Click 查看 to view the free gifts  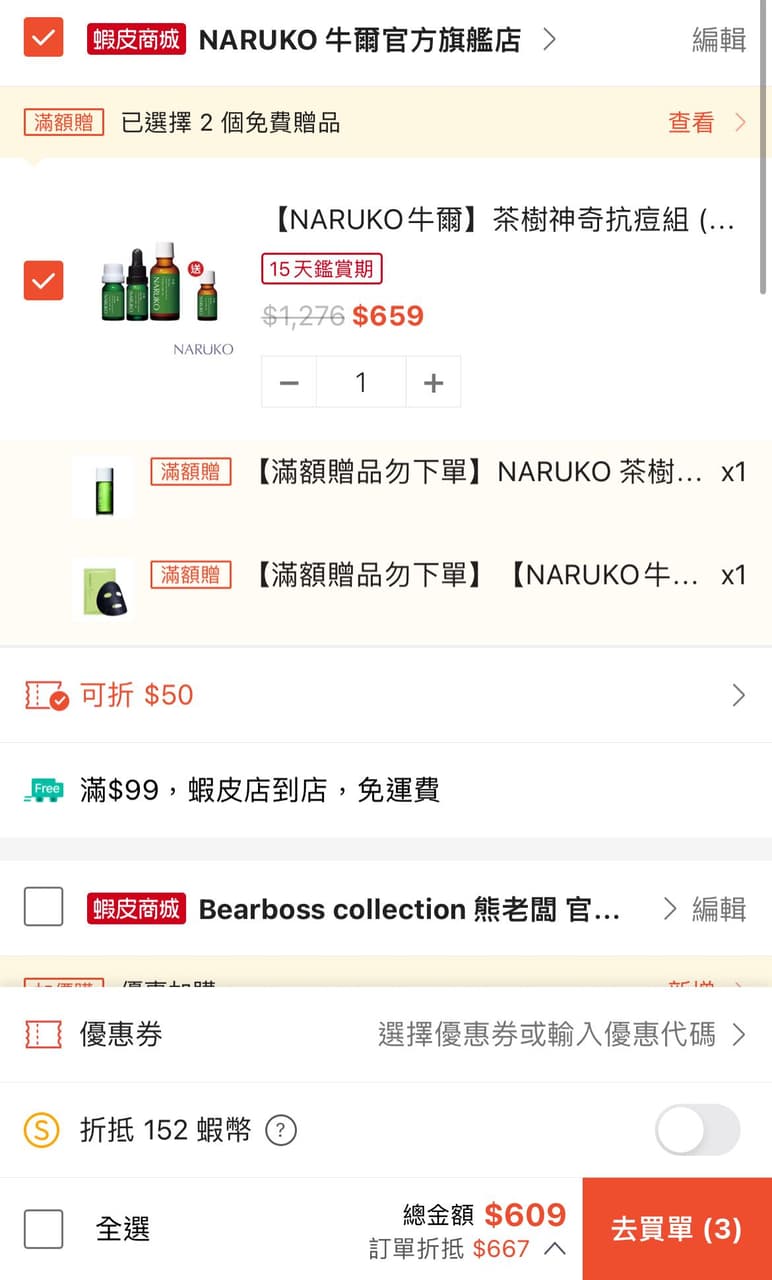point(691,121)
